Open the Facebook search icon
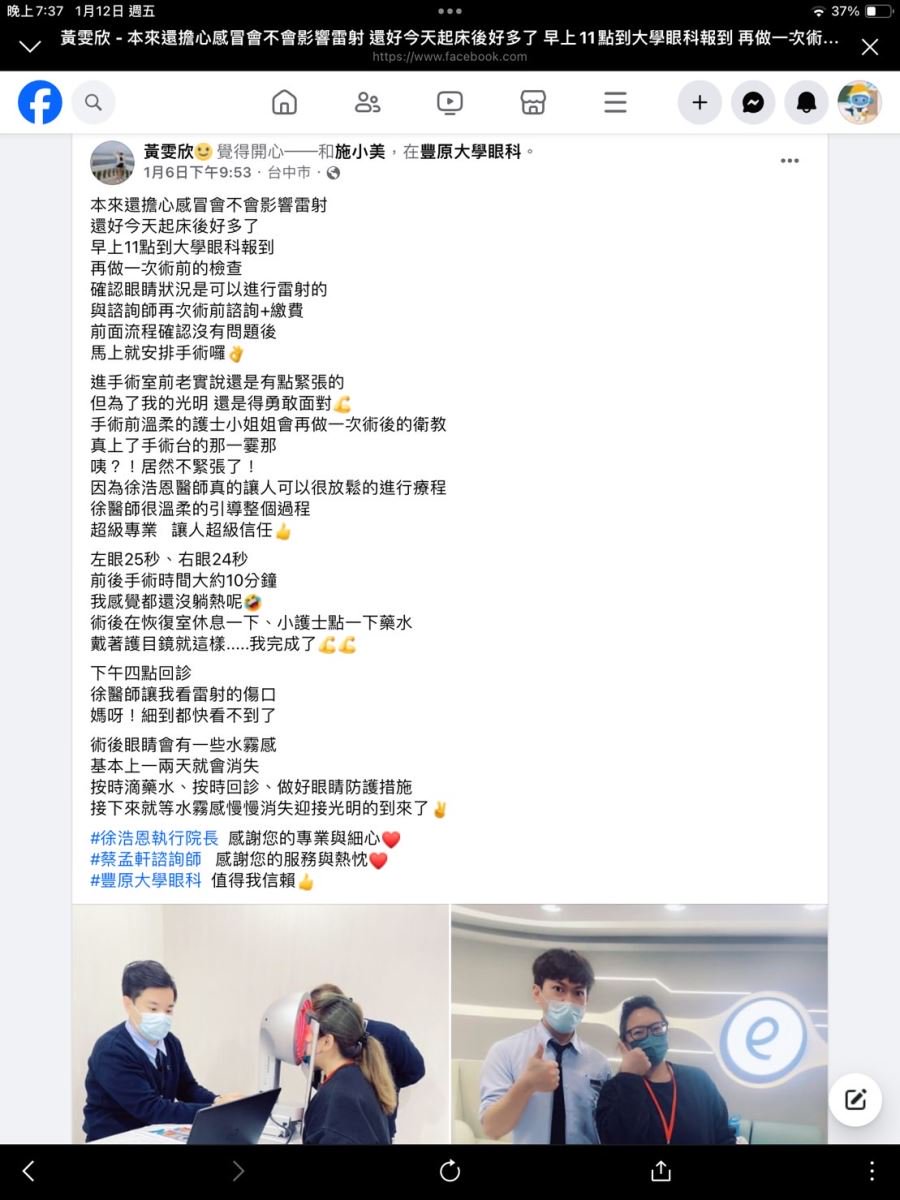This screenshot has height=1200, width=900. click(x=93, y=102)
